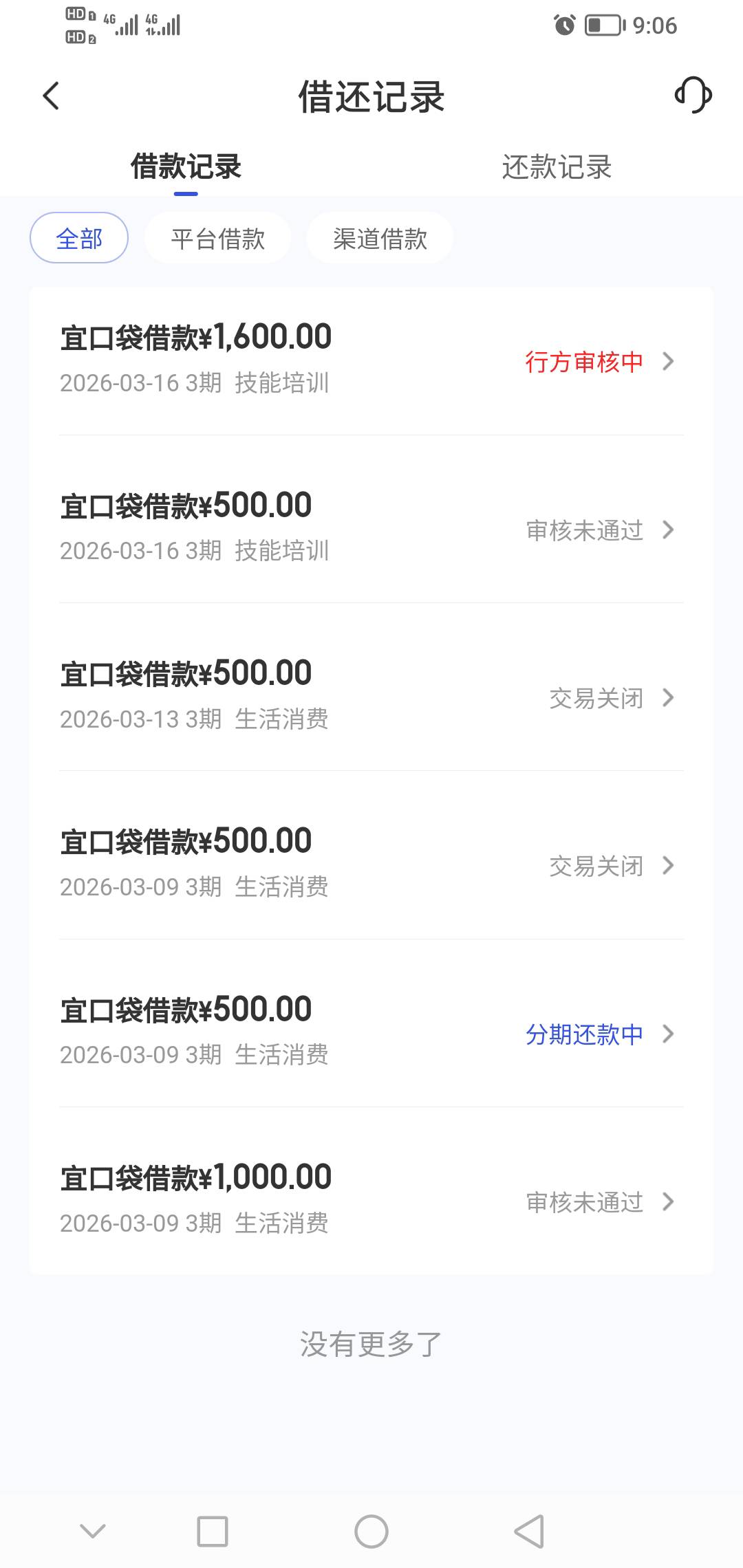Open the 2026-03-16 ¥500.00 loan marked 审核未通过

click(x=371, y=528)
